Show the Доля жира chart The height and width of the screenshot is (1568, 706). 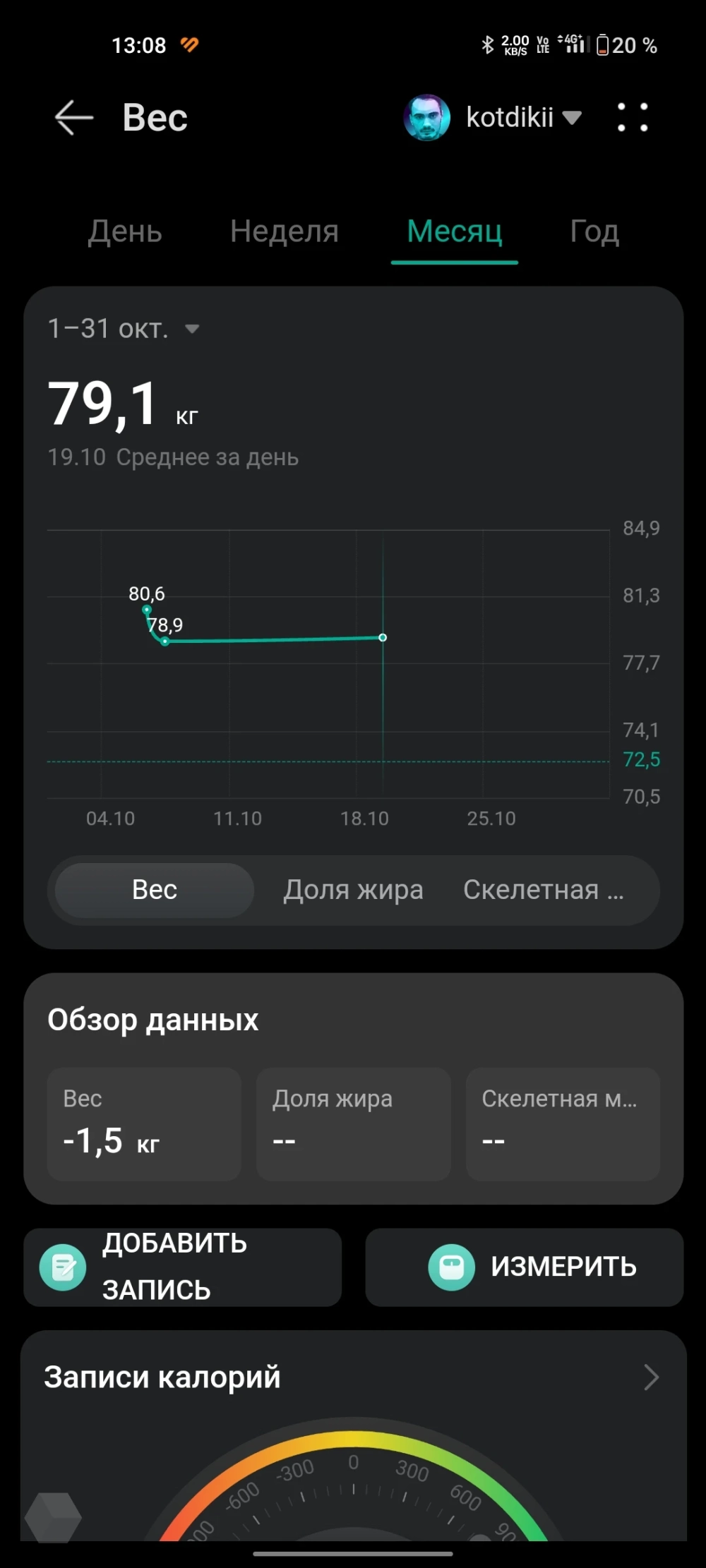pyautogui.click(x=353, y=890)
